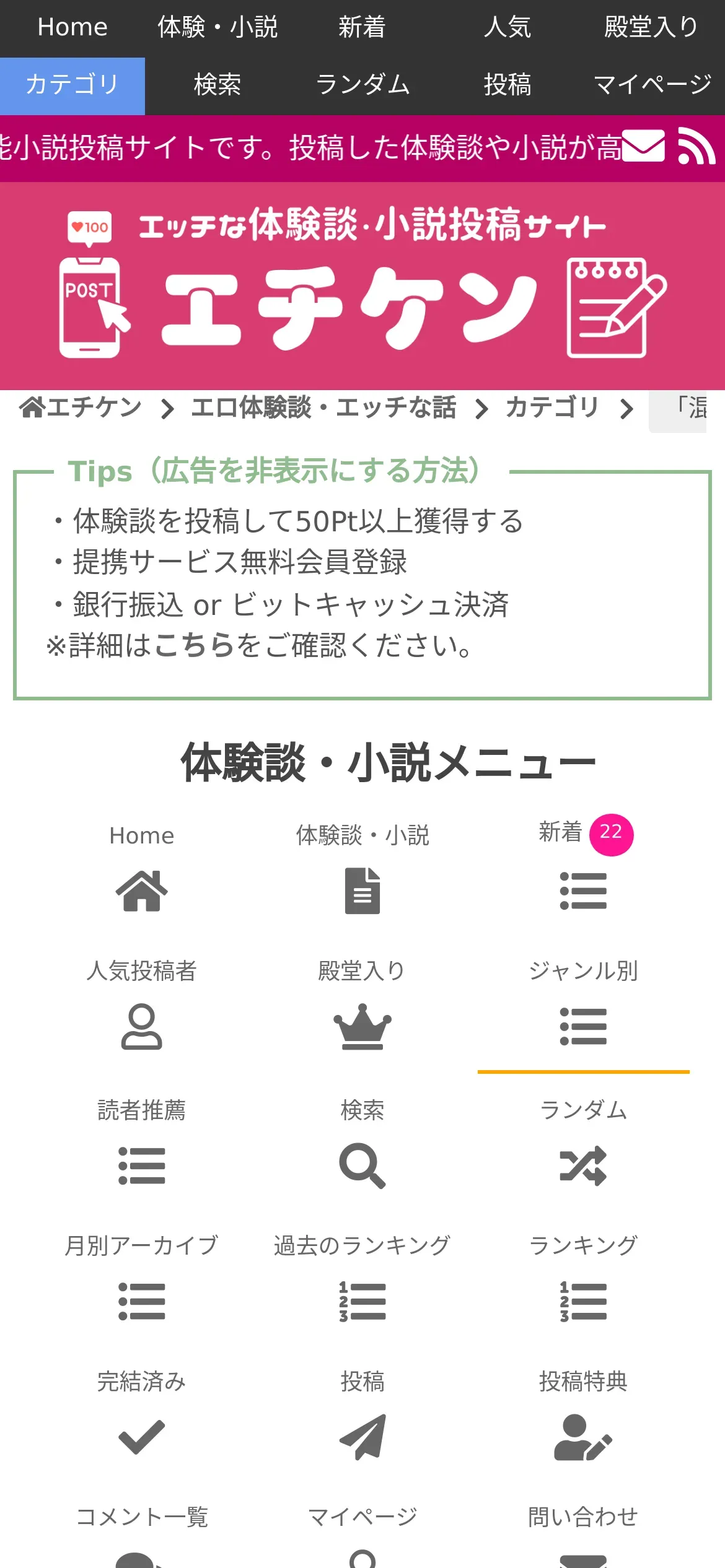Open the mail envelope icon in the banner
This screenshot has height=1568, width=725.
[x=643, y=146]
